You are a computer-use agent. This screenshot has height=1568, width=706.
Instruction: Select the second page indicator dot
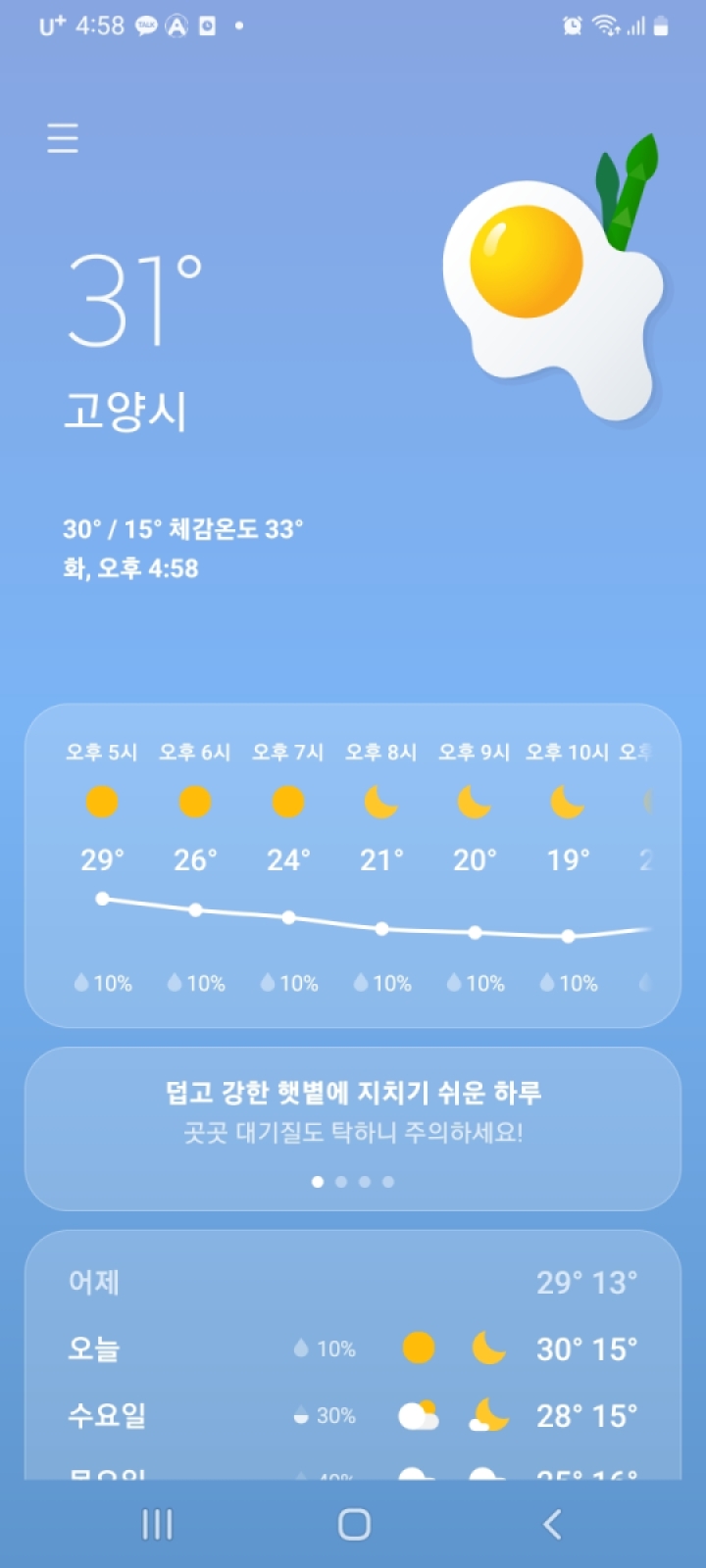[341, 1182]
